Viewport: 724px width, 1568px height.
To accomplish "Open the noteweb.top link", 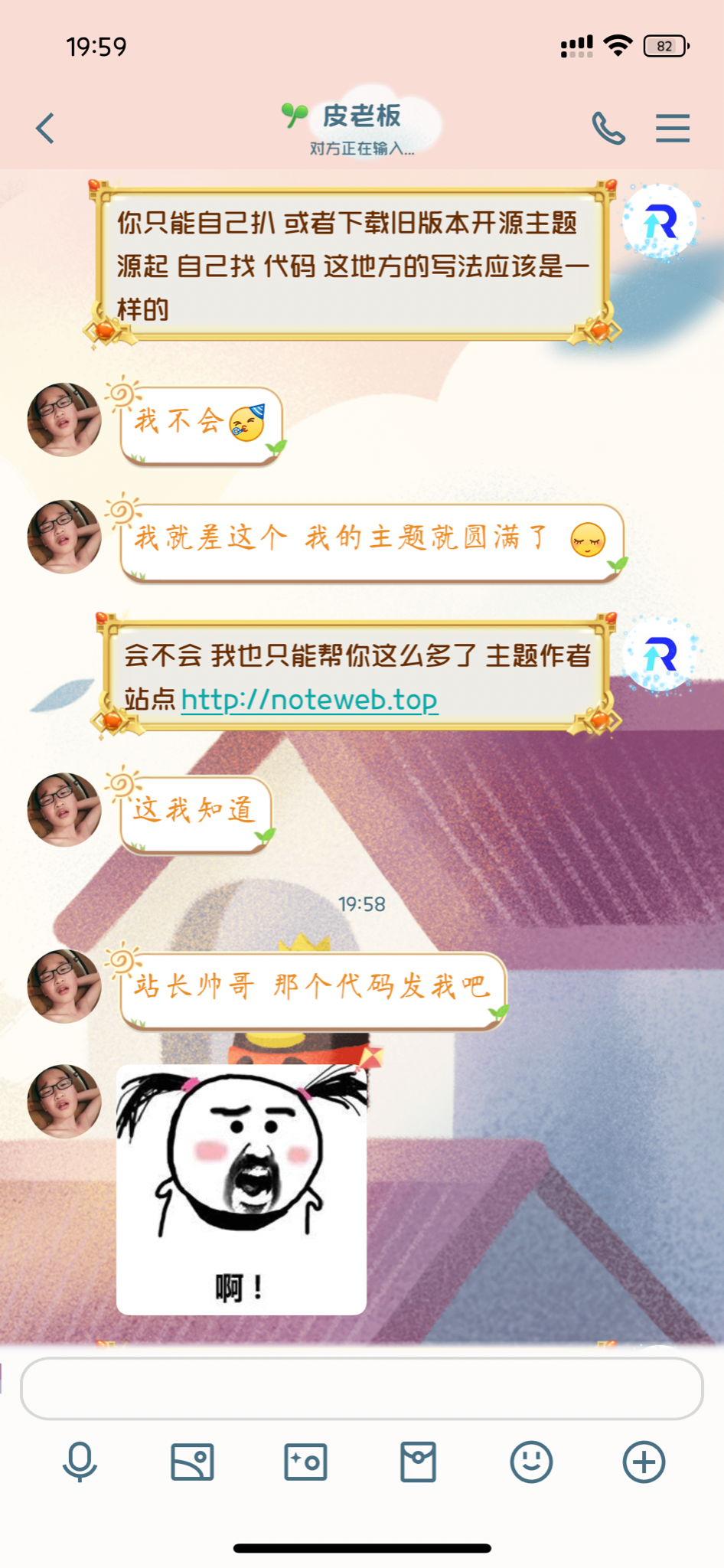I will 309,700.
